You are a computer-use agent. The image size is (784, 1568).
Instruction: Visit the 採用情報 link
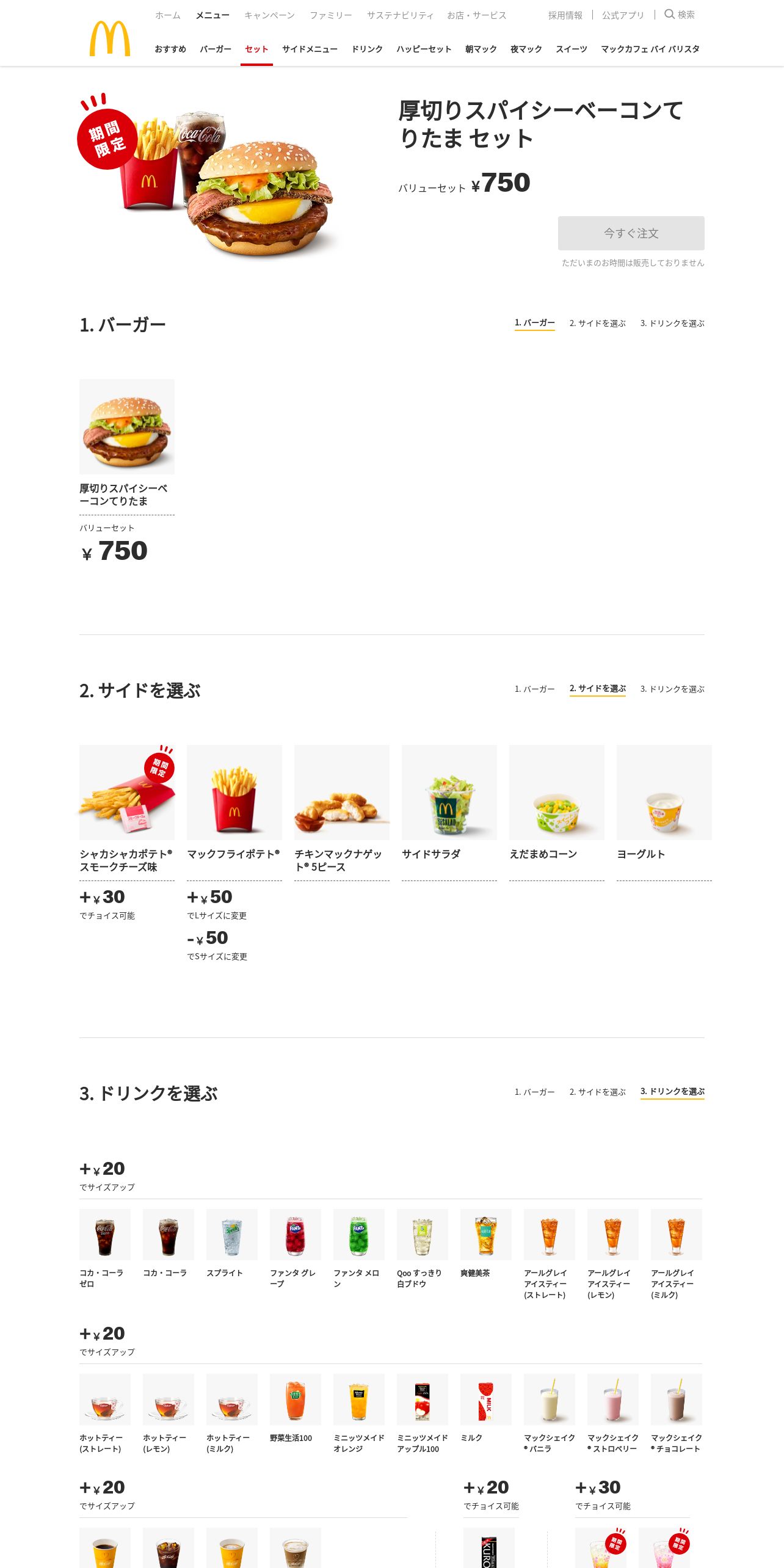click(x=565, y=15)
